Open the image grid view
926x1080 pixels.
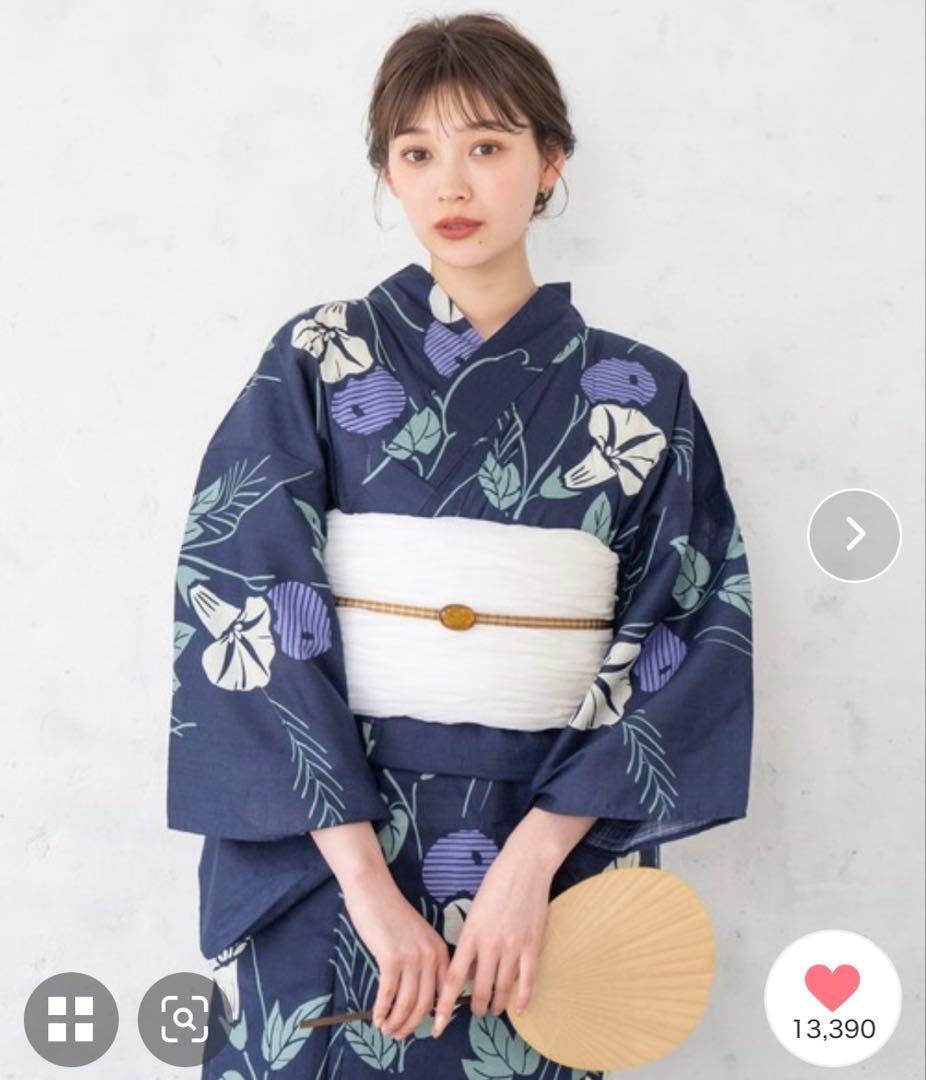coord(71,1018)
